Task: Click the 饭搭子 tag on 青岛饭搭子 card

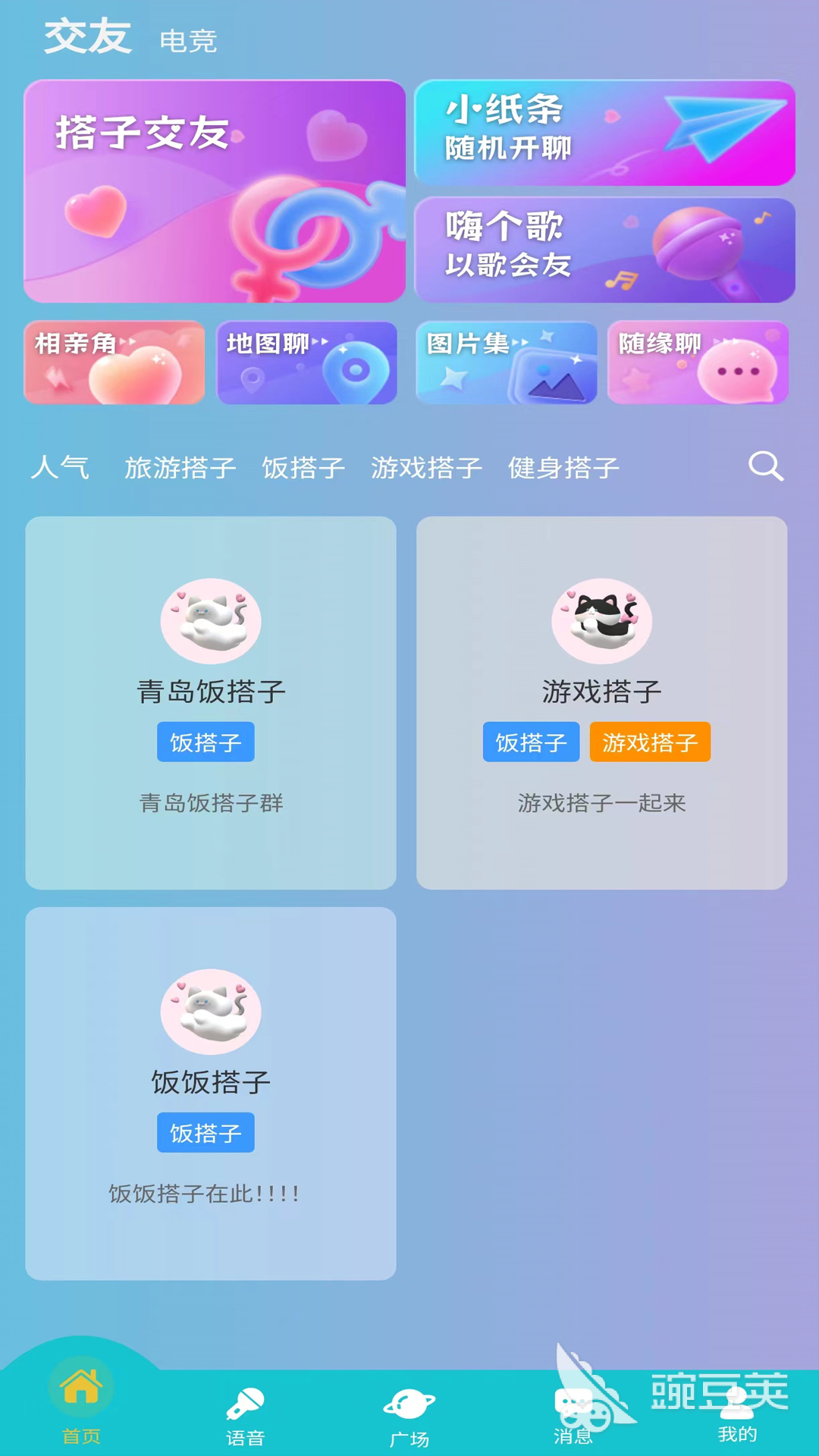Action: [206, 742]
